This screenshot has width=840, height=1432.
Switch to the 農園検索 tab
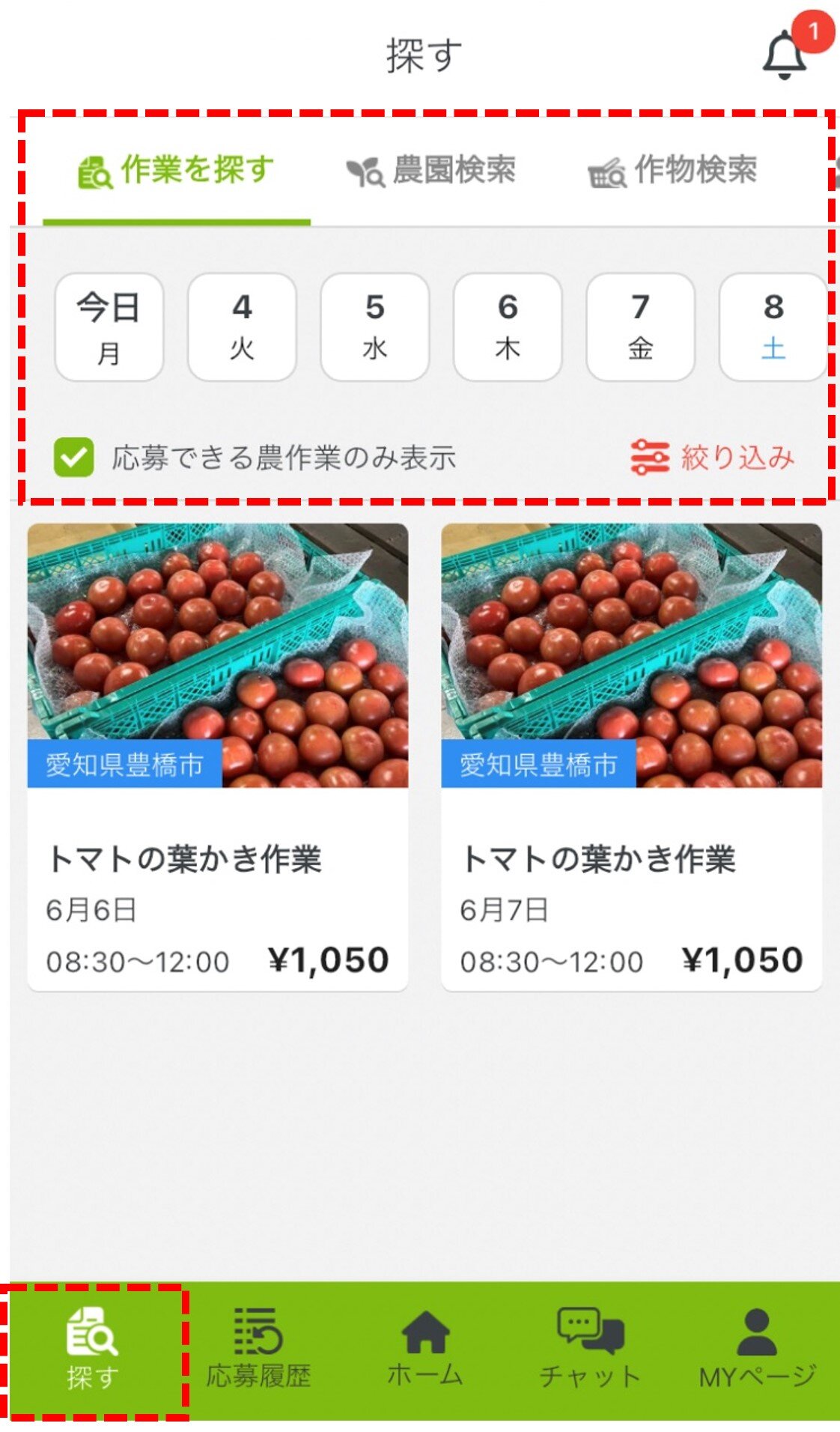[x=432, y=171]
